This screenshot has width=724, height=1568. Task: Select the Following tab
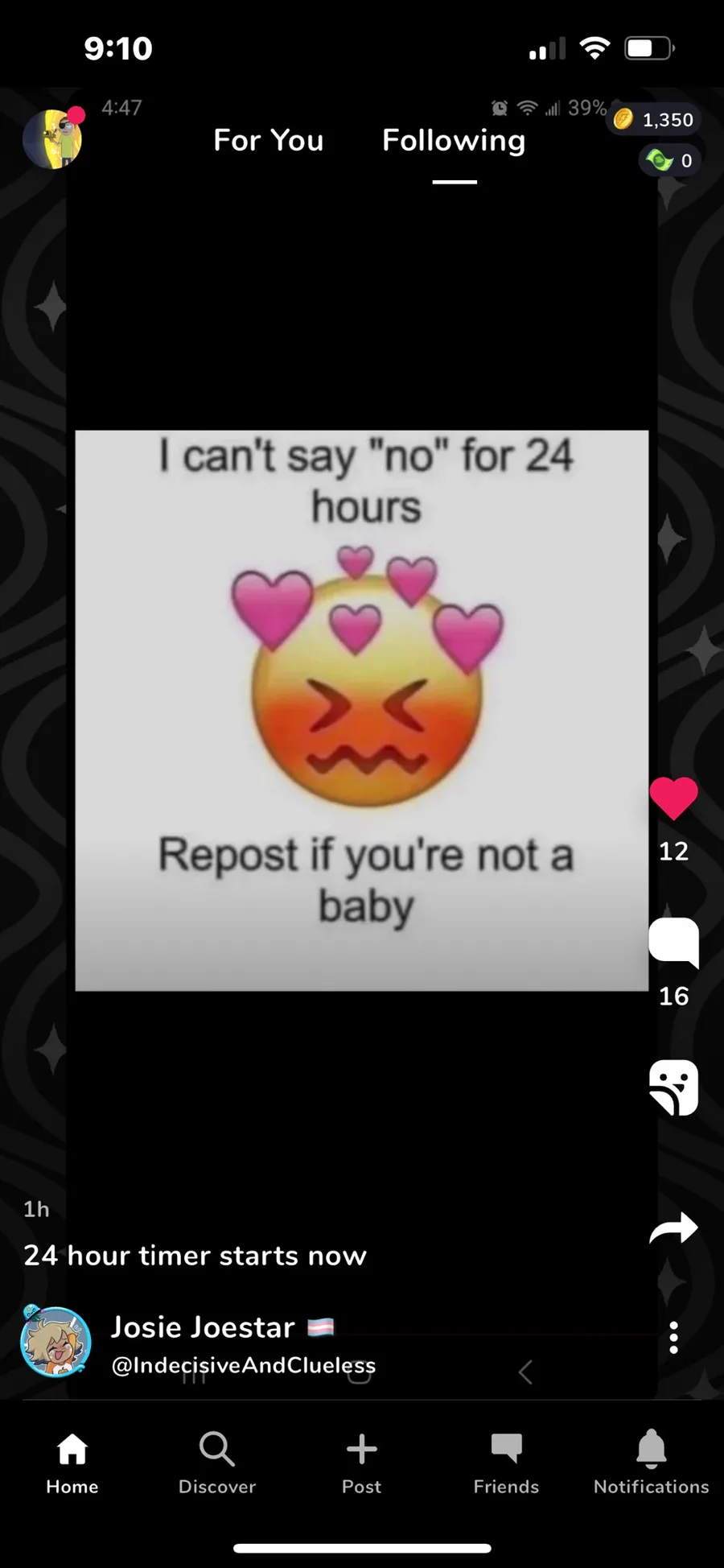tap(454, 140)
